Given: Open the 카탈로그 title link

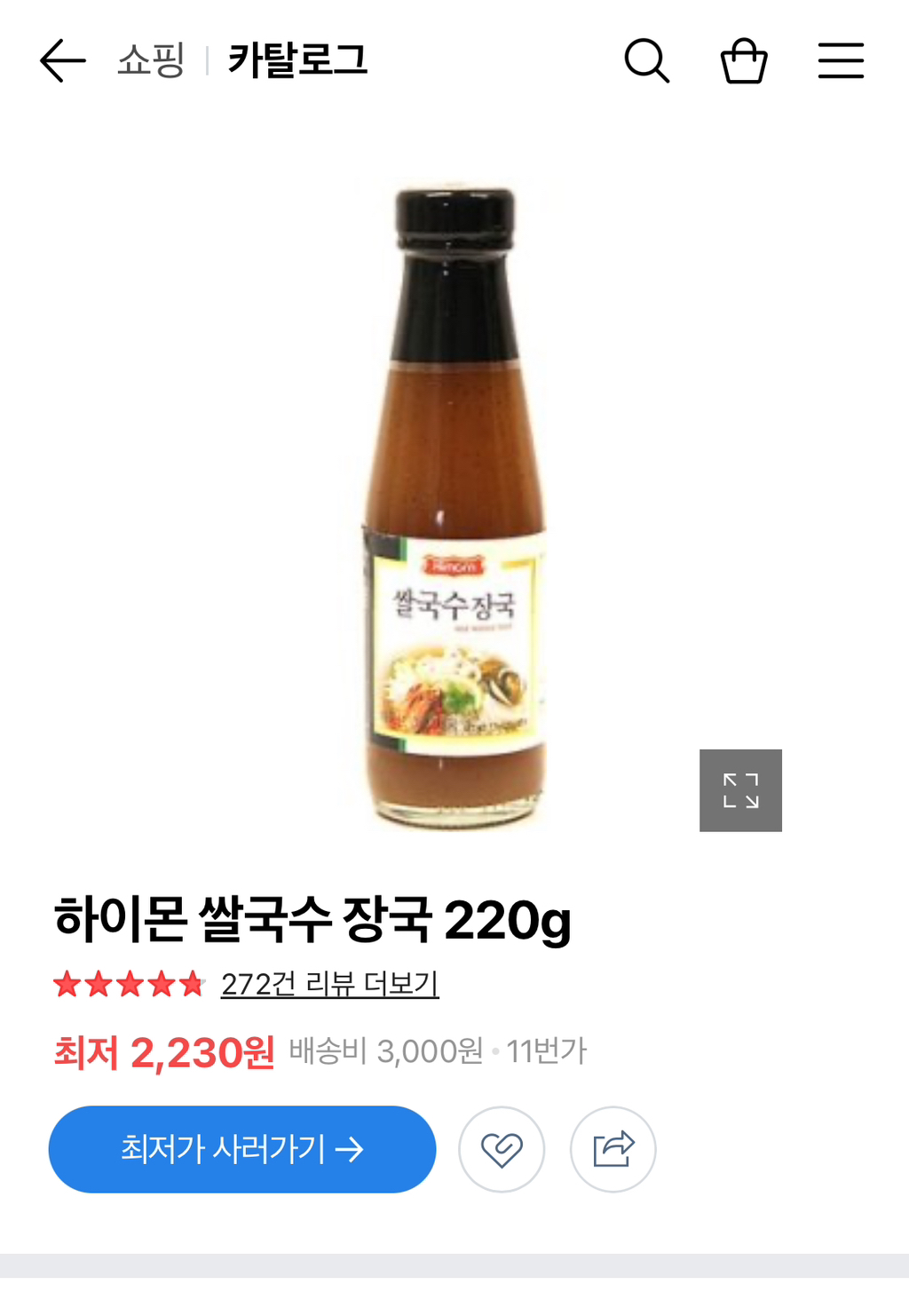Looking at the screenshot, I should pyautogui.click(x=297, y=61).
